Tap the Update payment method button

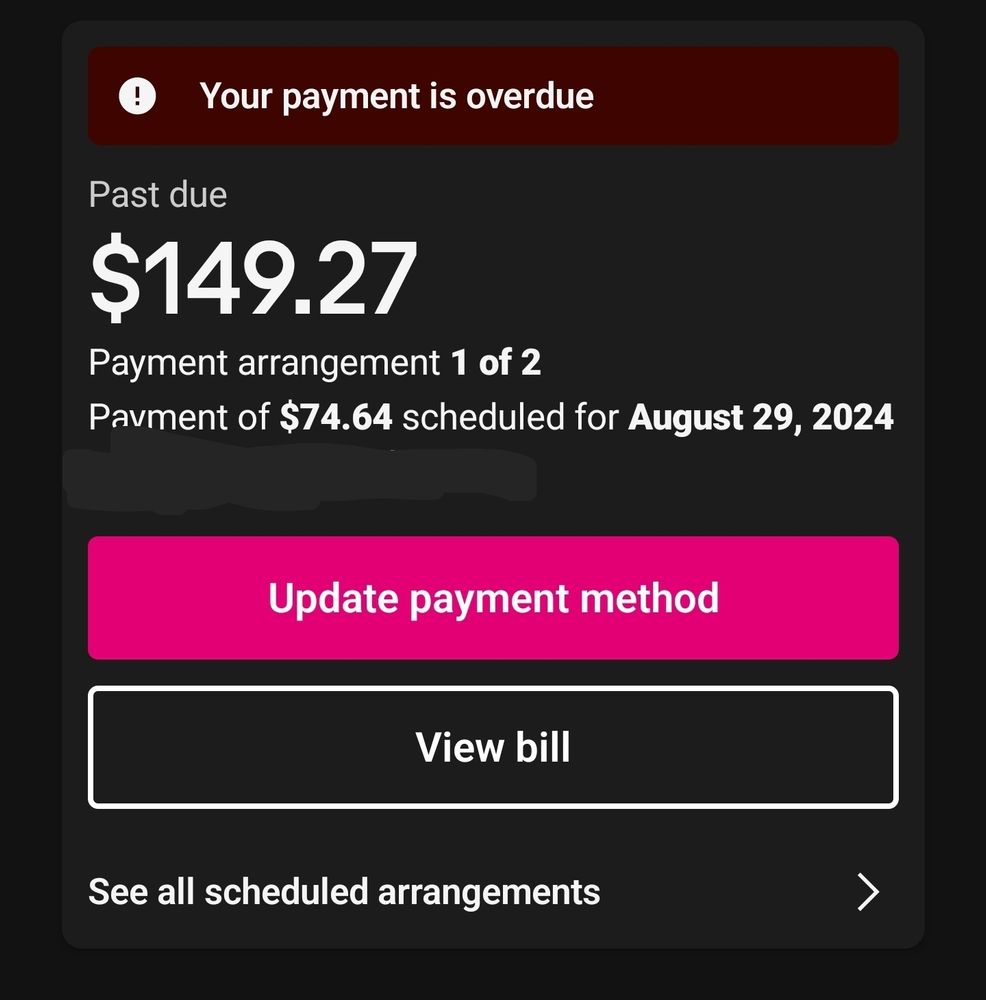coord(493,598)
